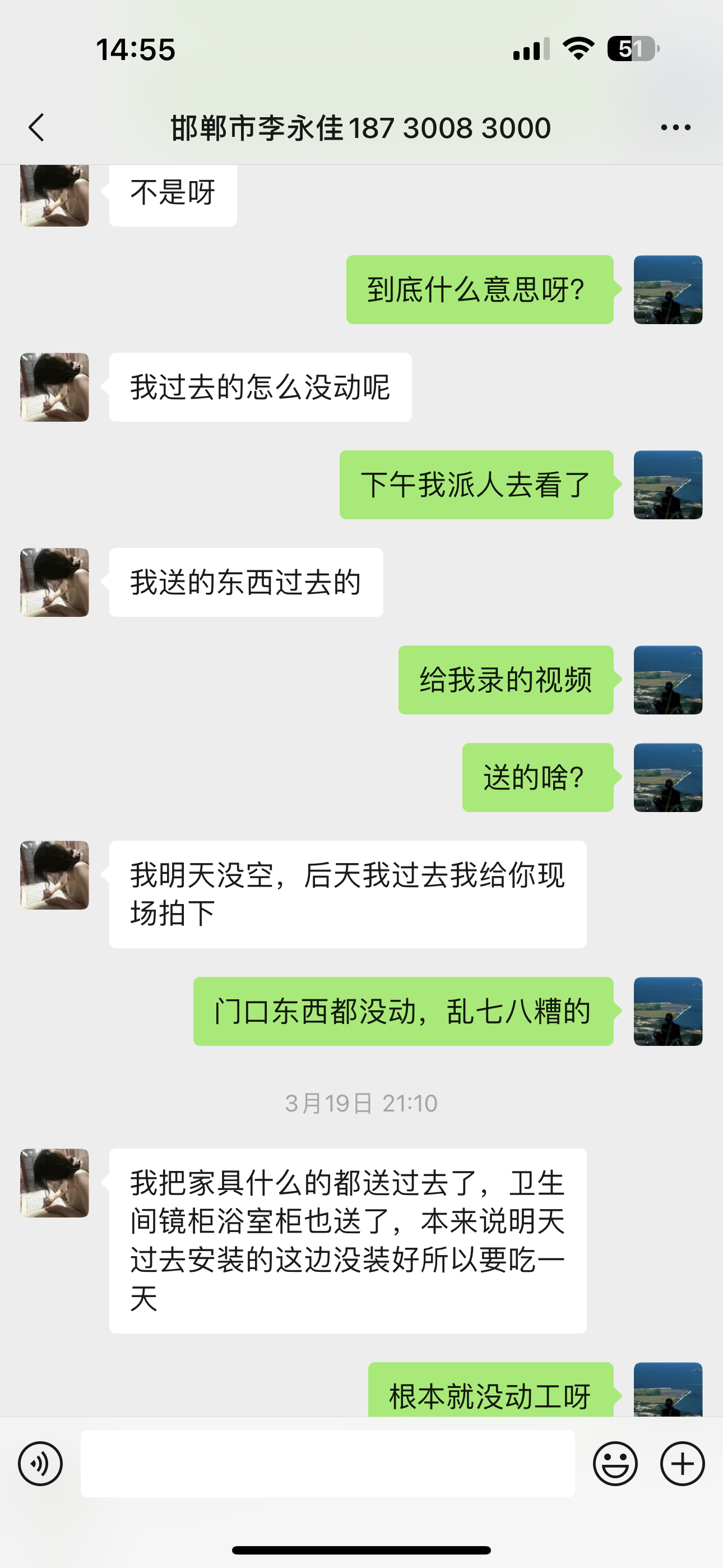Go back to the chat list
The width and height of the screenshot is (723, 1568).
[36, 128]
